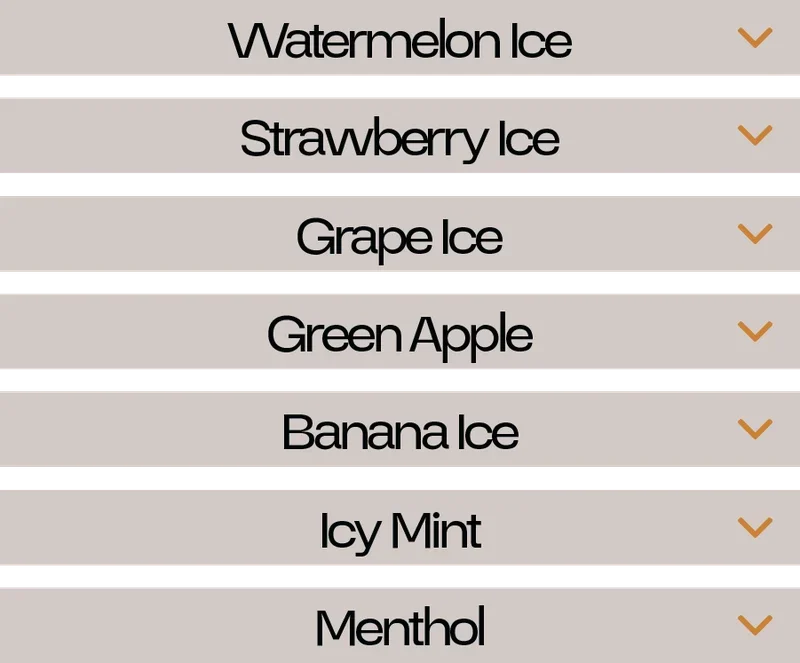Open the Strawberry Ice accordion
The image size is (800, 663).
click(754, 135)
